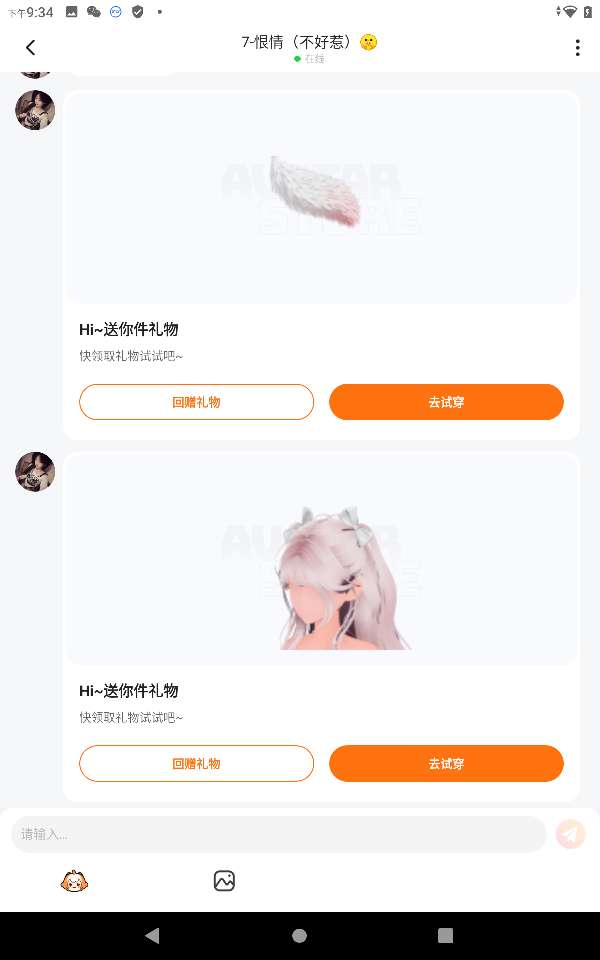Tap 回赠礼物 under the feather tail gift
The image size is (600, 960).
(196, 402)
